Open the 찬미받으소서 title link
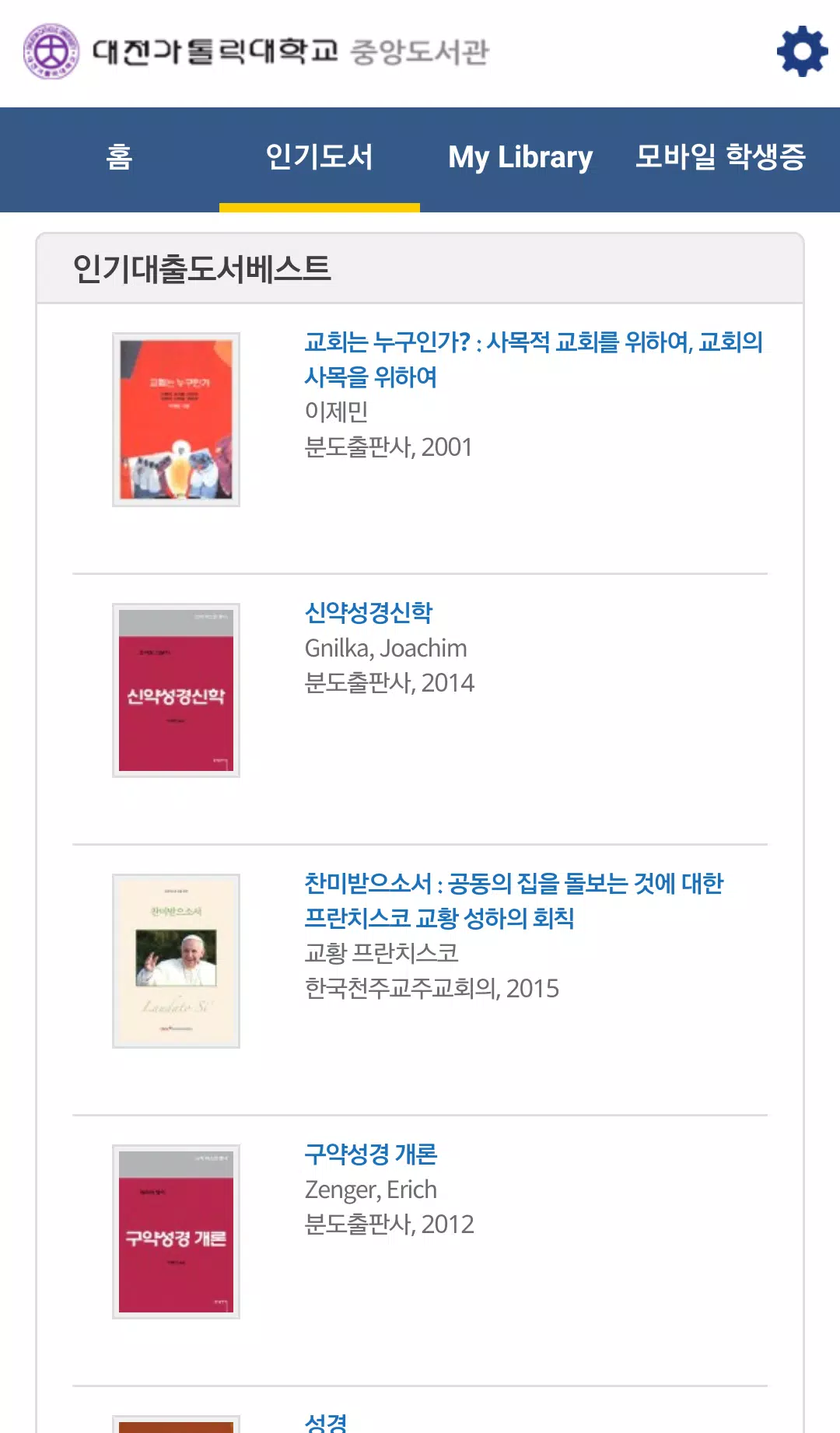This screenshot has height=1433, width=840. click(514, 901)
